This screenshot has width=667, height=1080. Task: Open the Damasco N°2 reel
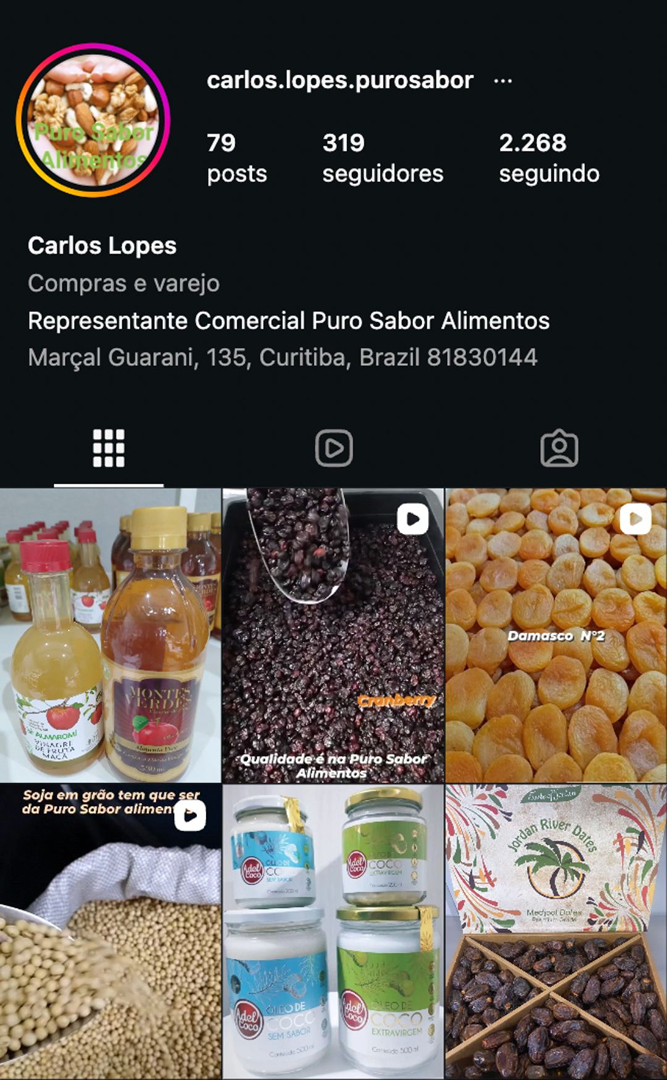coord(556,634)
